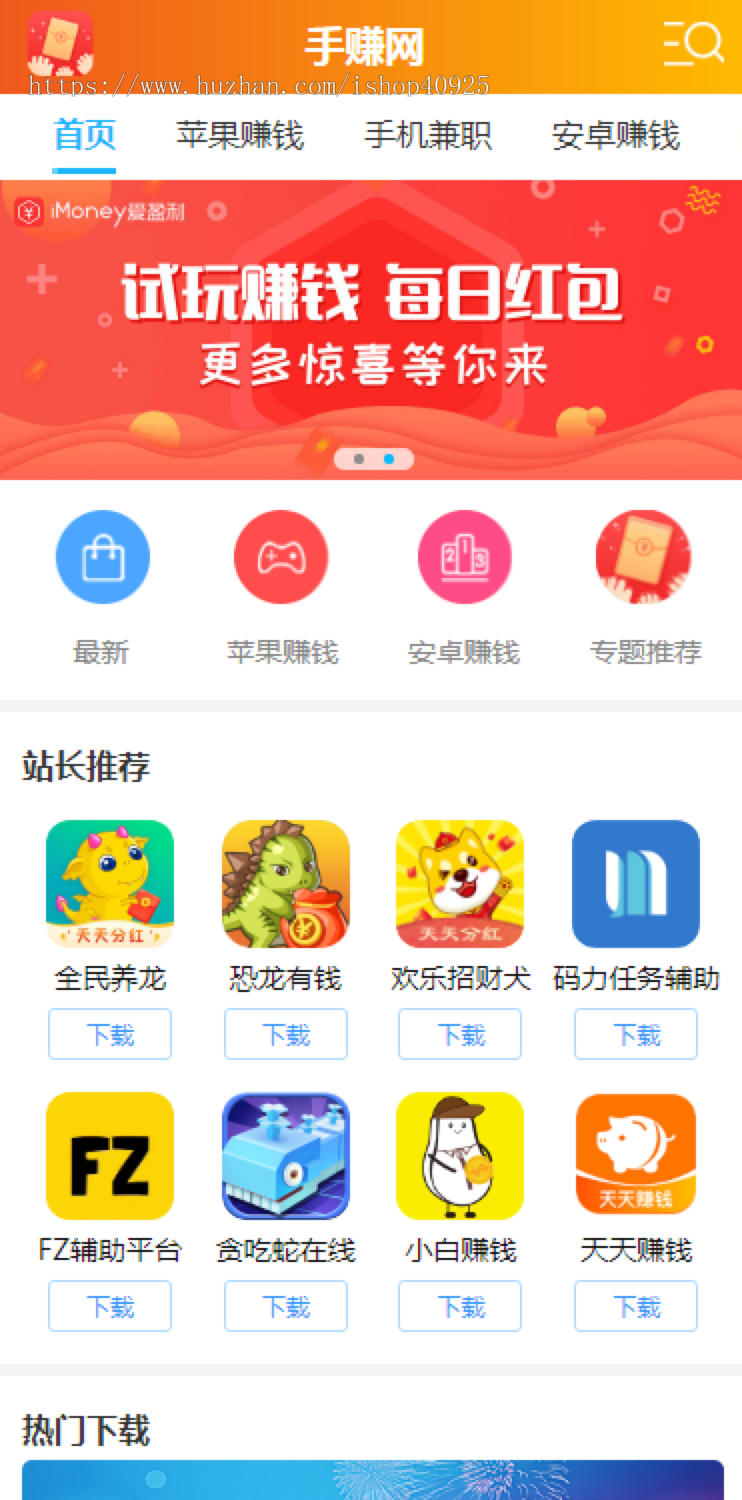Select the 手机兼职 tab
742x1500 pixels.
click(428, 135)
